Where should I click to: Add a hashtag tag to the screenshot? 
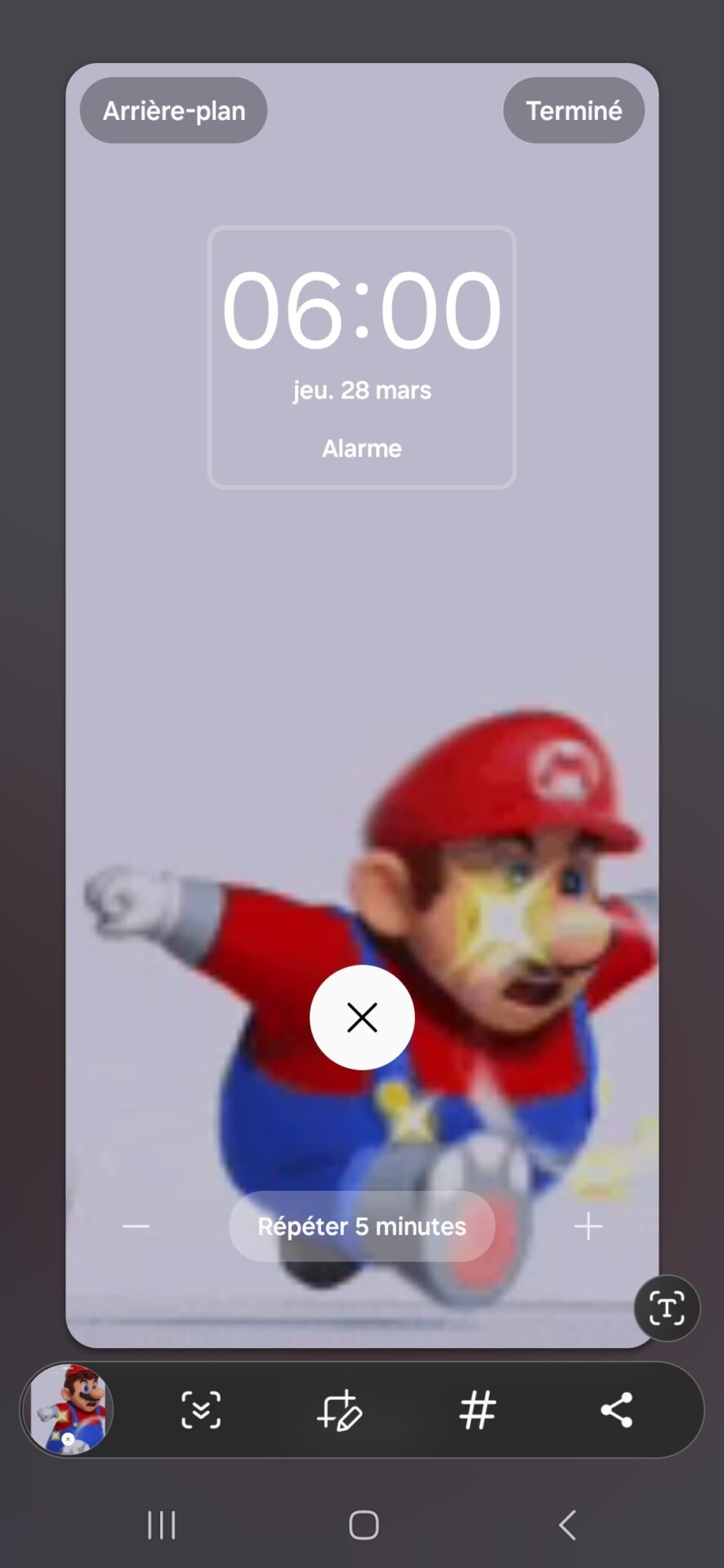tap(478, 1410)
